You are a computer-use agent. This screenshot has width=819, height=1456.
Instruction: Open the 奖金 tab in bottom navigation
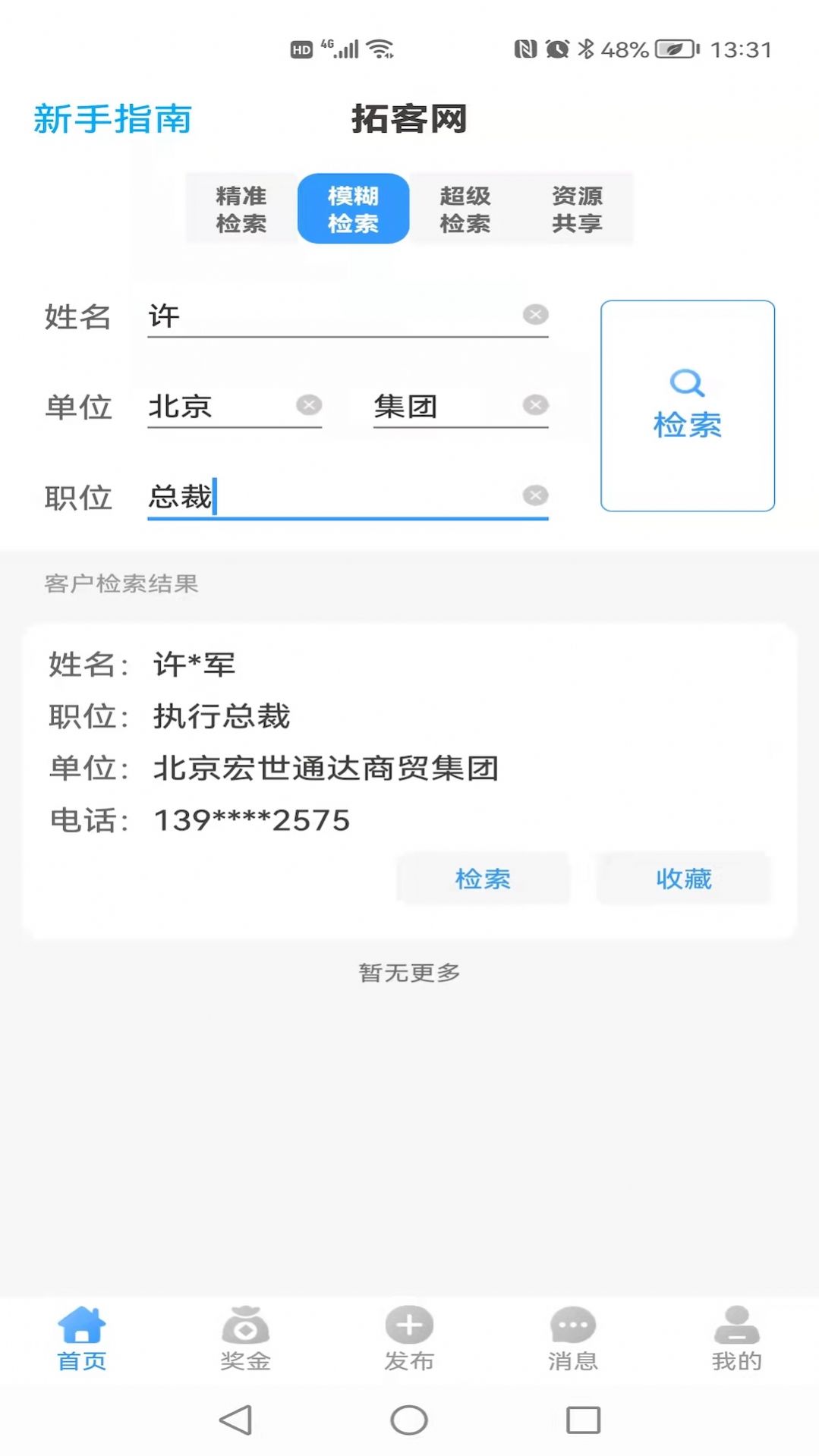pyautogui.click(x=245, y=1340)
